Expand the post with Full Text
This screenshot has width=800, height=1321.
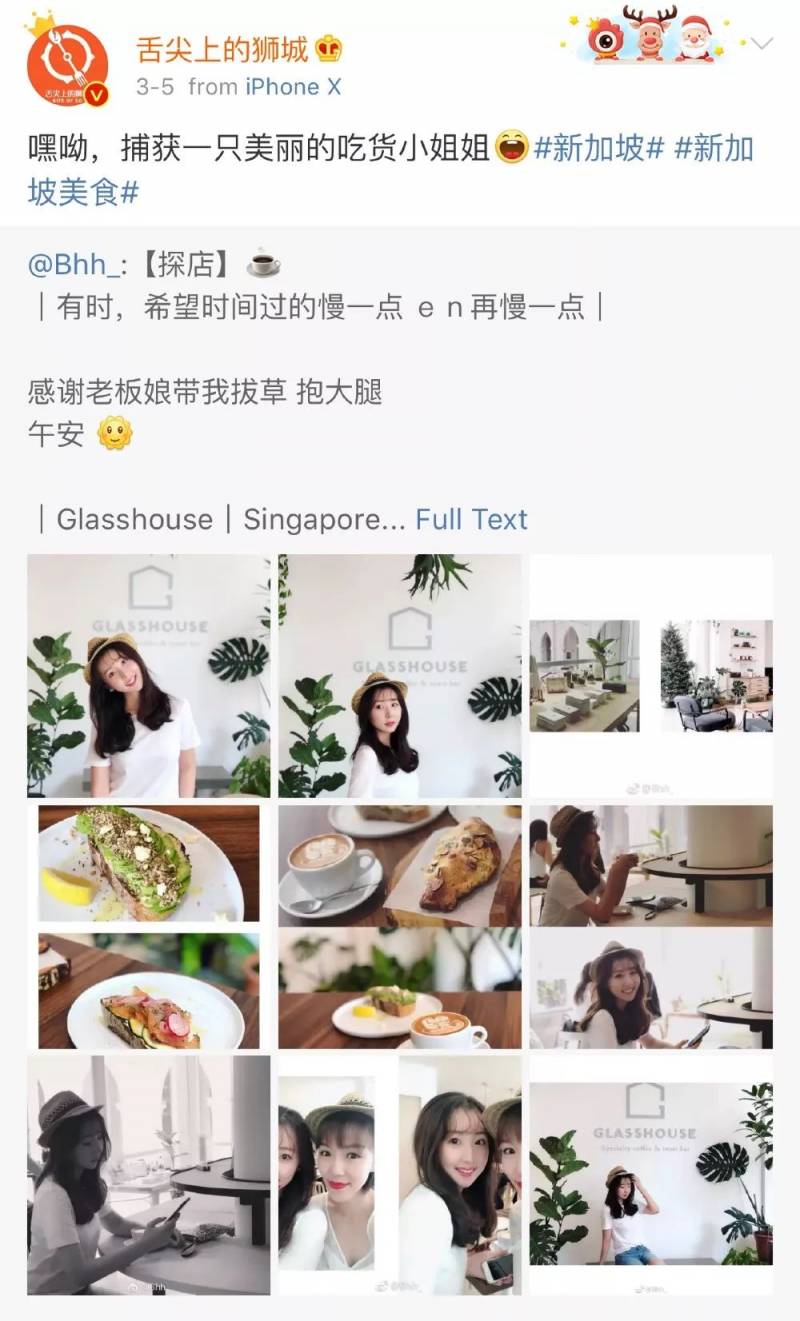coord(471,520)
